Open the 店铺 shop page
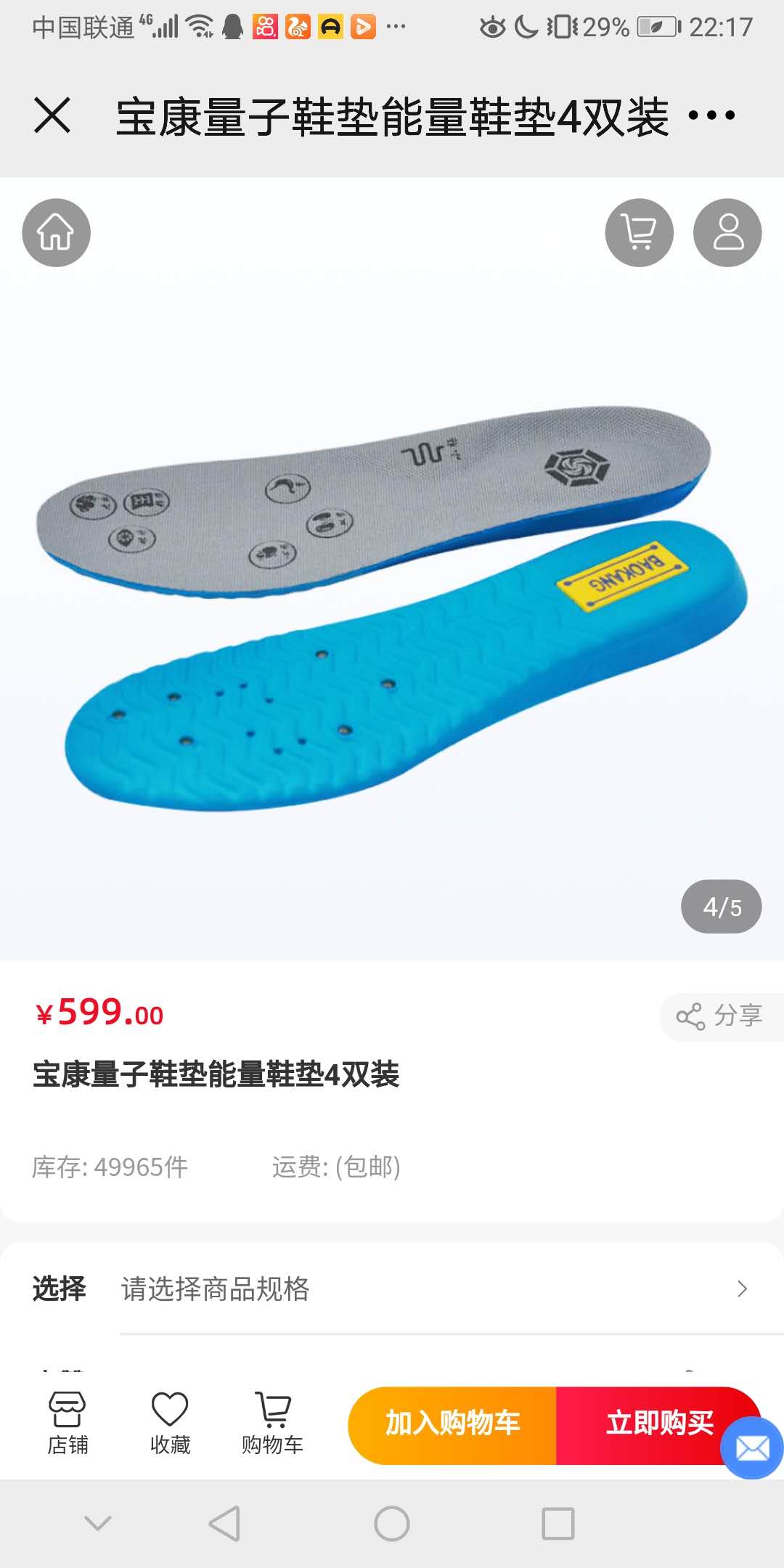 pyautogui.click(x=68, y=1424)
